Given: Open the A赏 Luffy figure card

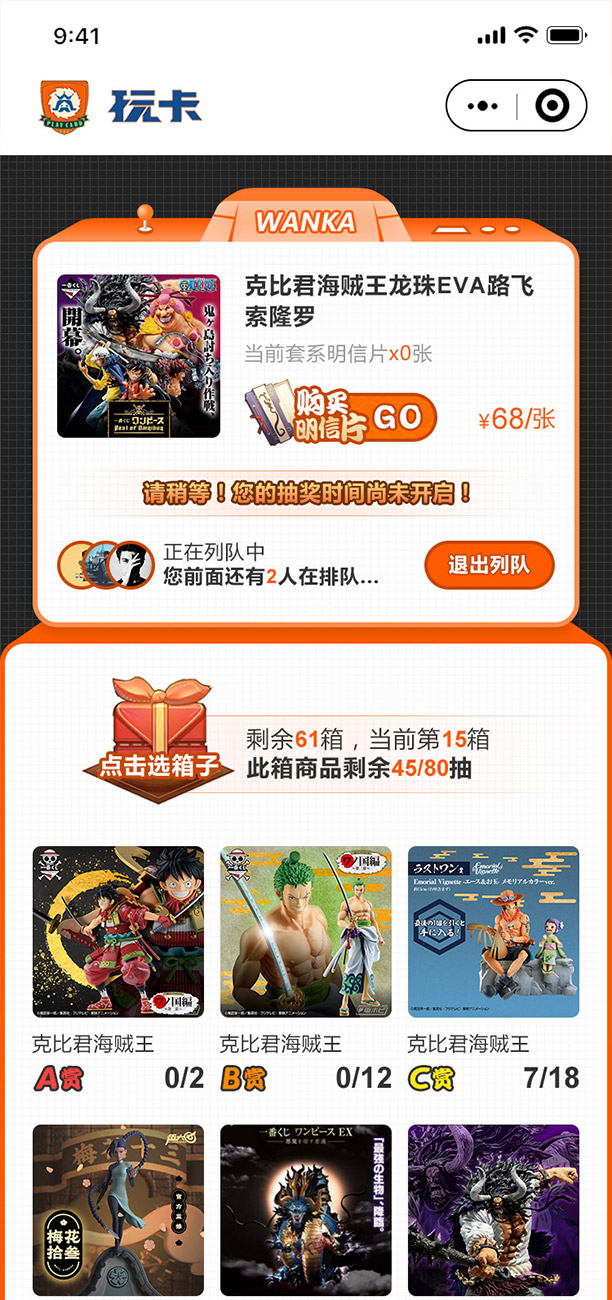Looking at the screenshot, I should (x=118, y=931).
